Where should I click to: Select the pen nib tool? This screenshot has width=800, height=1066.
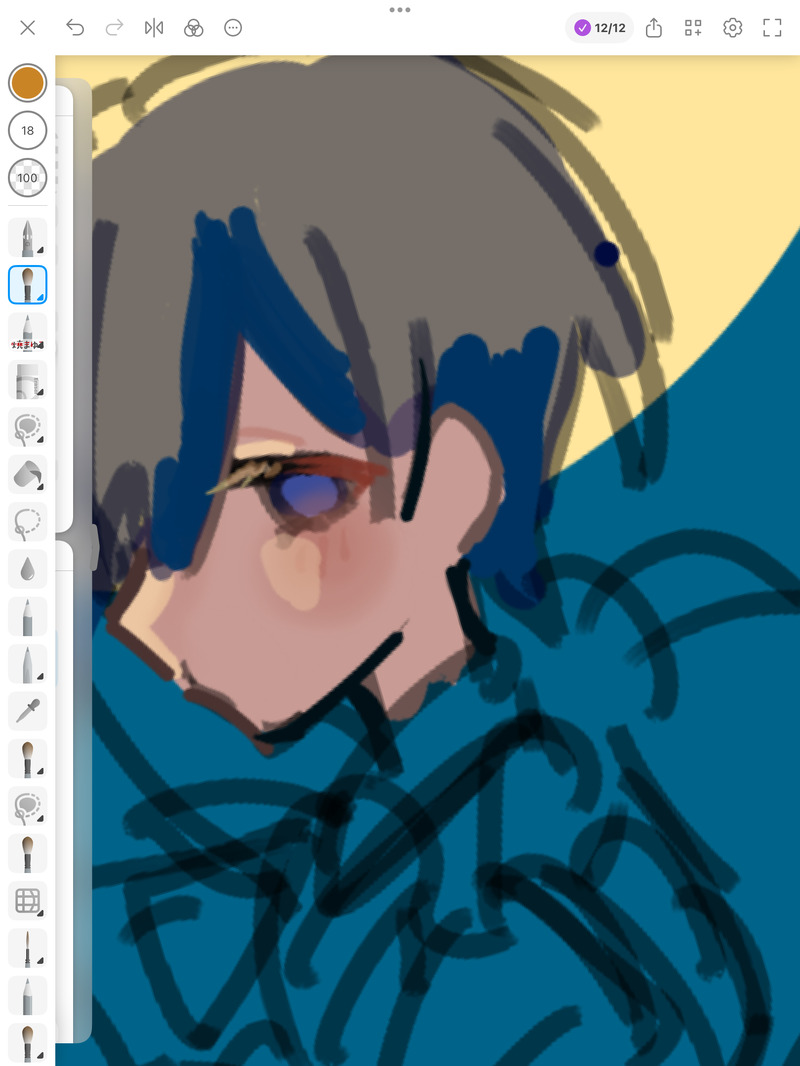coord(28,238)
